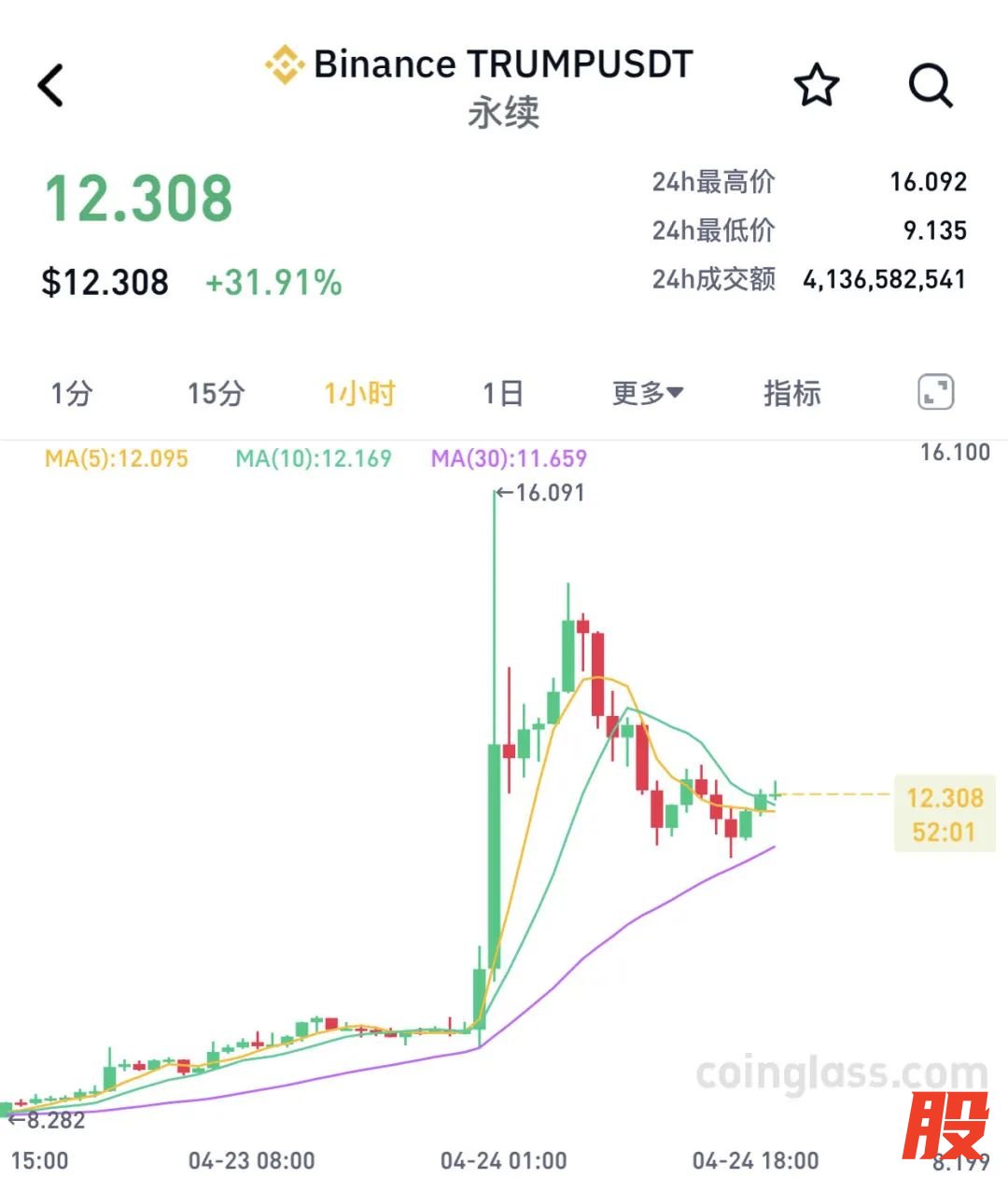Add TRUMPUSDT to favorites with the star

point(816,86)
